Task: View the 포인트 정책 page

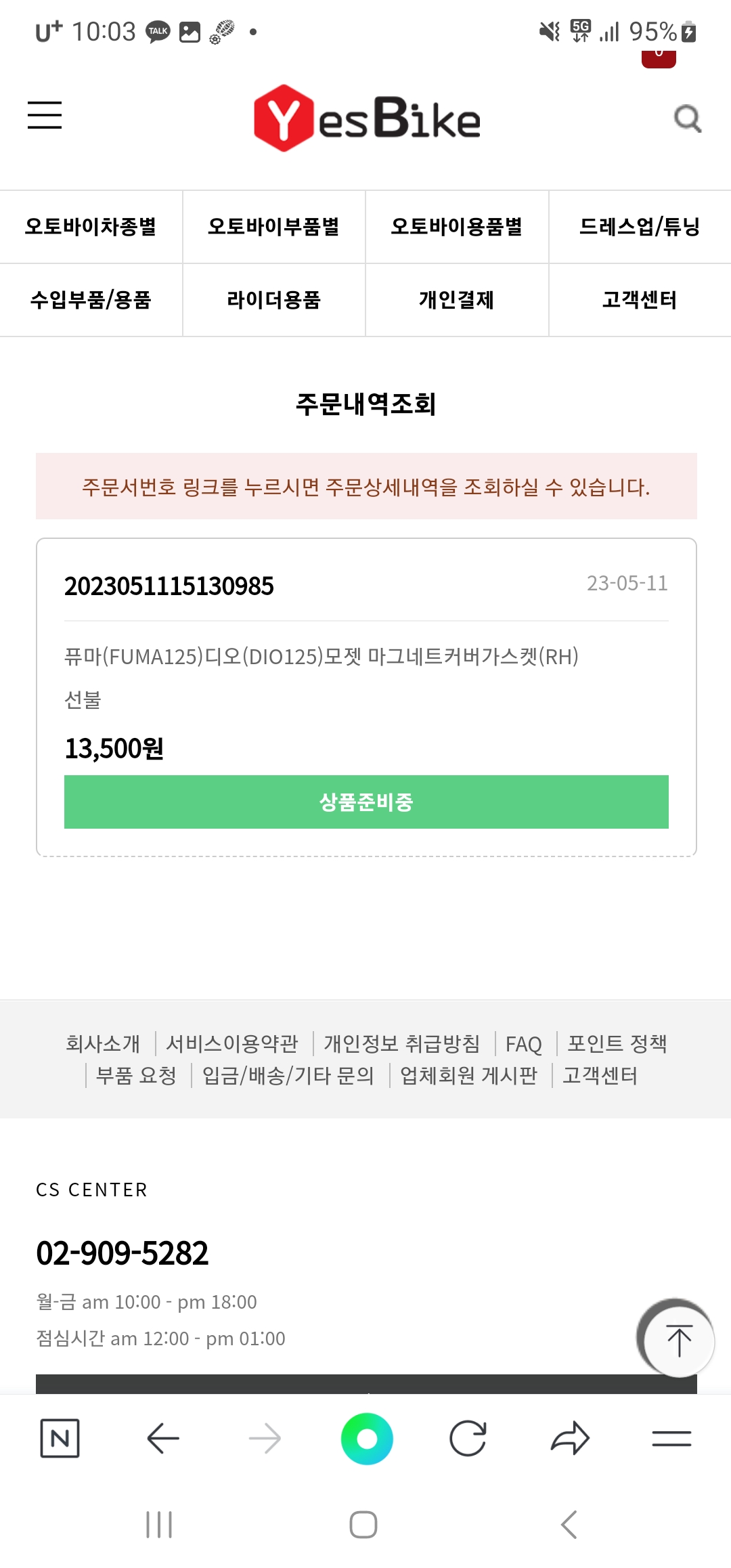Action: coord(617,1043)
